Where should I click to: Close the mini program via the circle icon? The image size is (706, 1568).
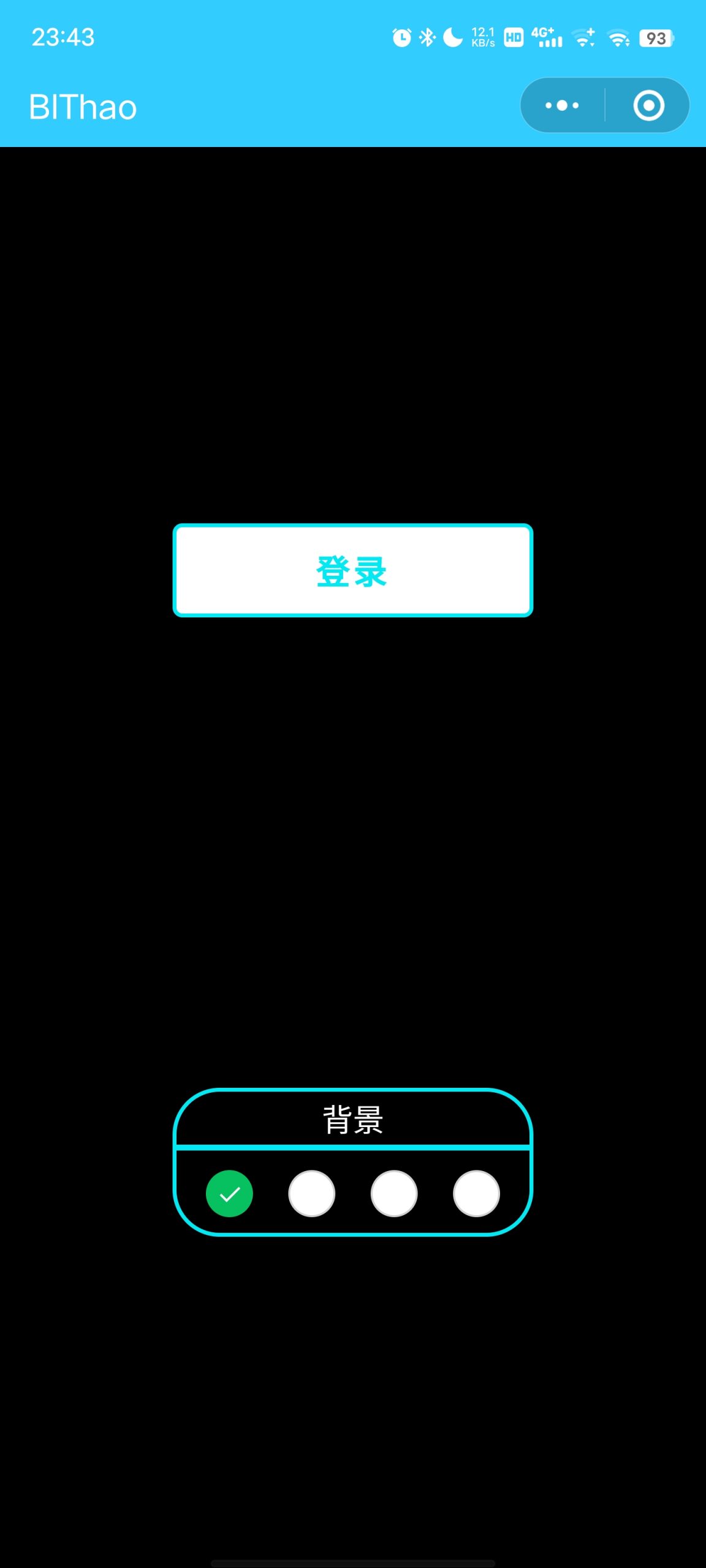point(648,105)
